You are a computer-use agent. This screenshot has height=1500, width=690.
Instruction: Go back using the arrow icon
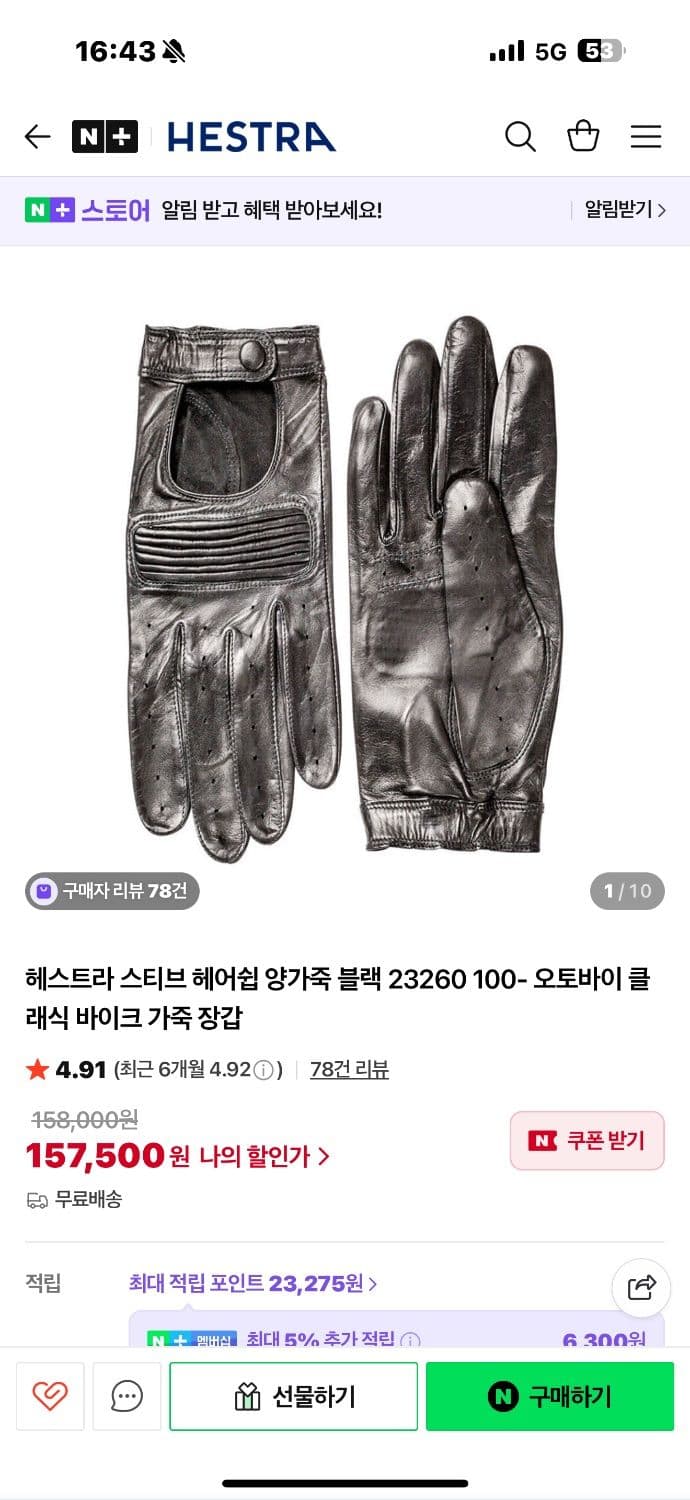click(x=37, y=136)
